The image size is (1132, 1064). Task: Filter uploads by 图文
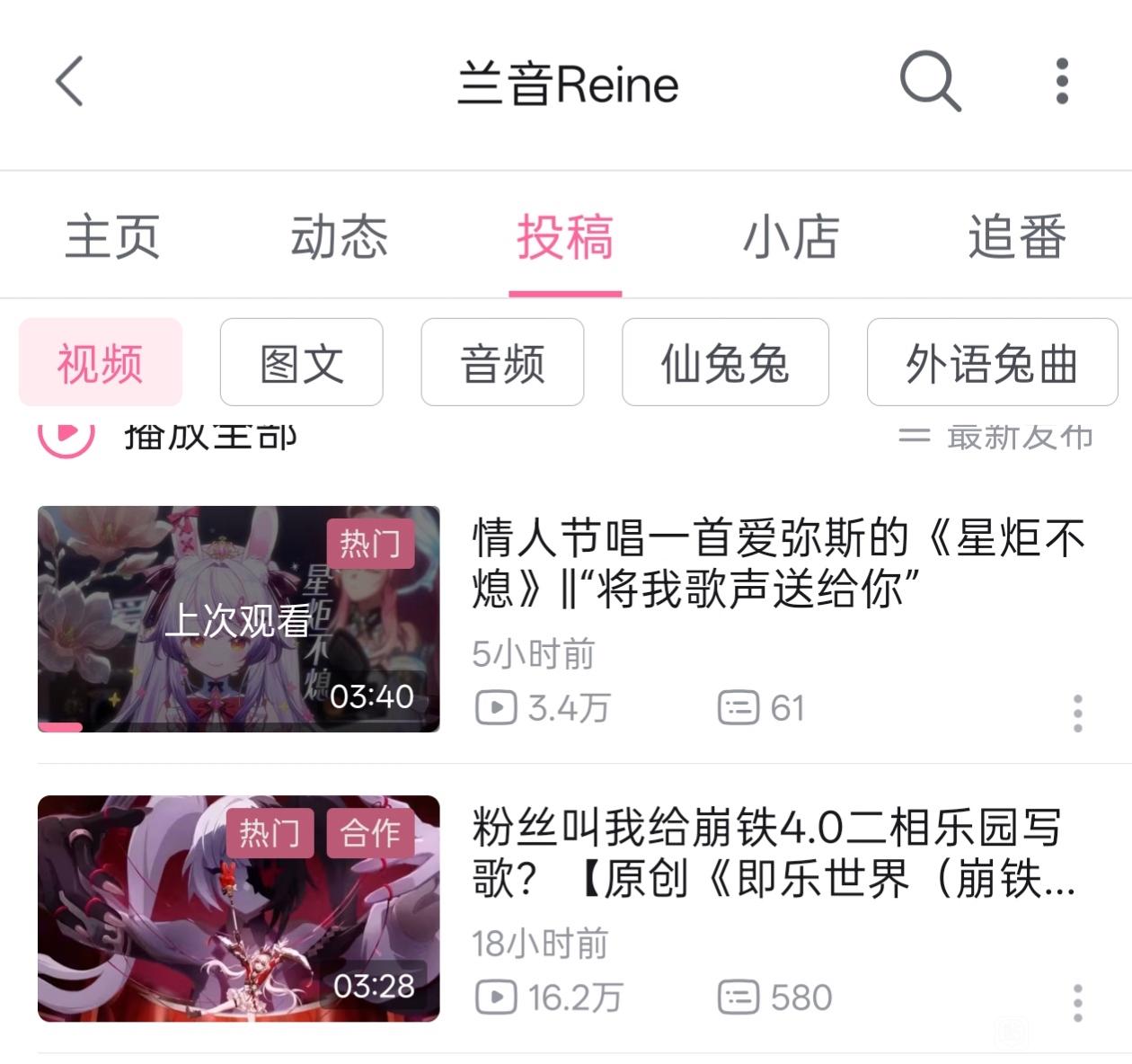coord(302,363)
